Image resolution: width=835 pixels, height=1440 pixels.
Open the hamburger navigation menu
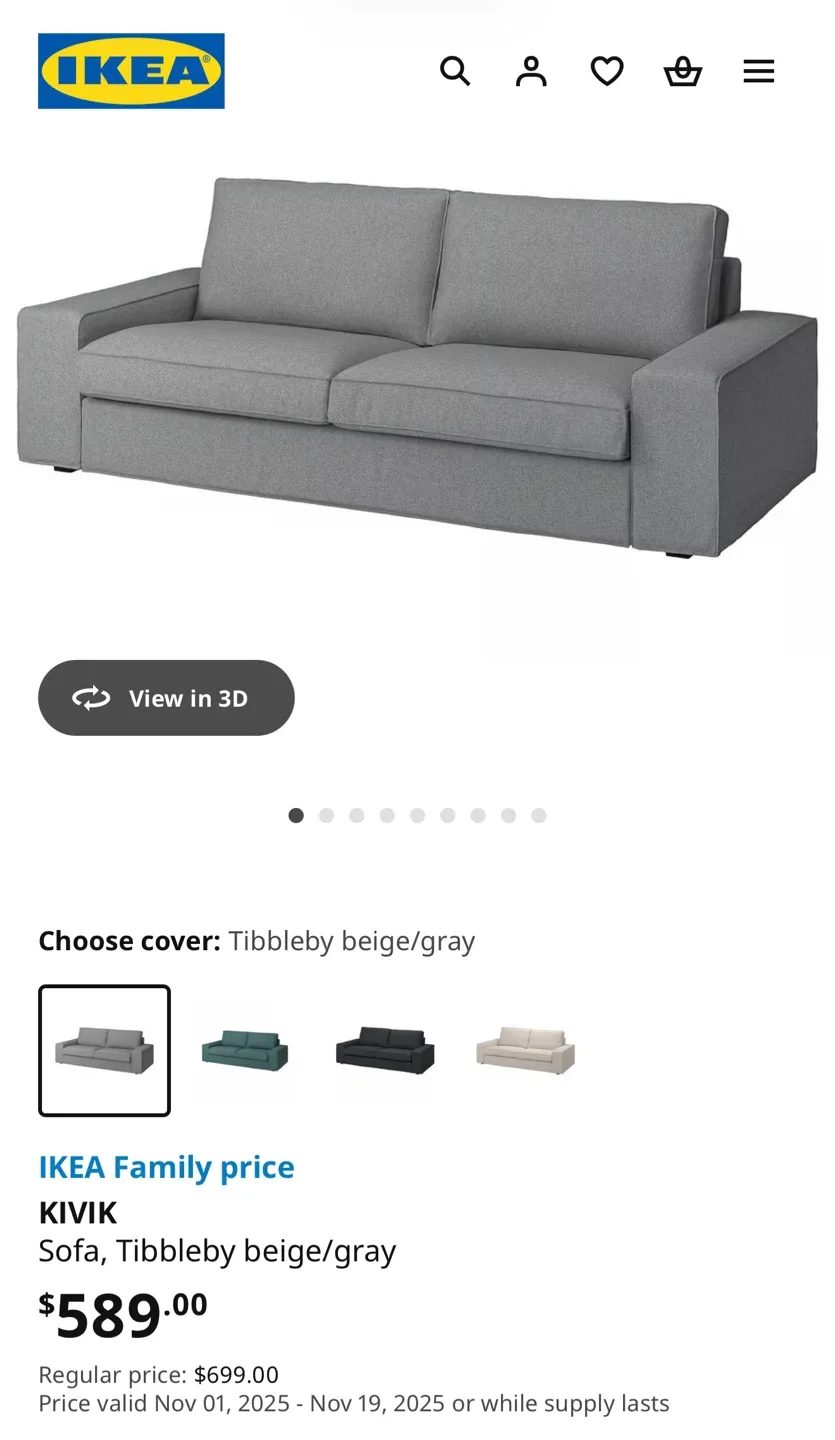[759, 71]
